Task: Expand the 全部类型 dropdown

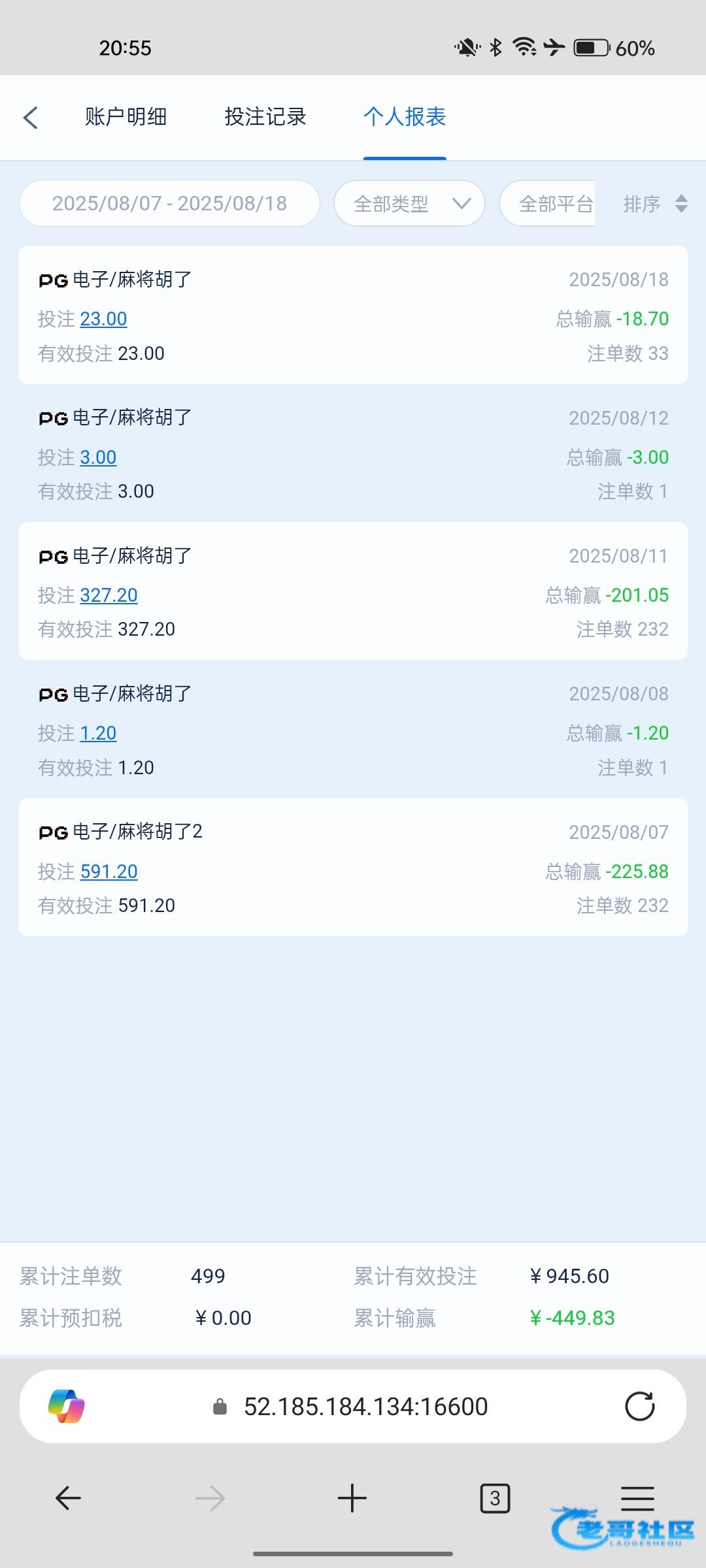Action: point(409,204)
